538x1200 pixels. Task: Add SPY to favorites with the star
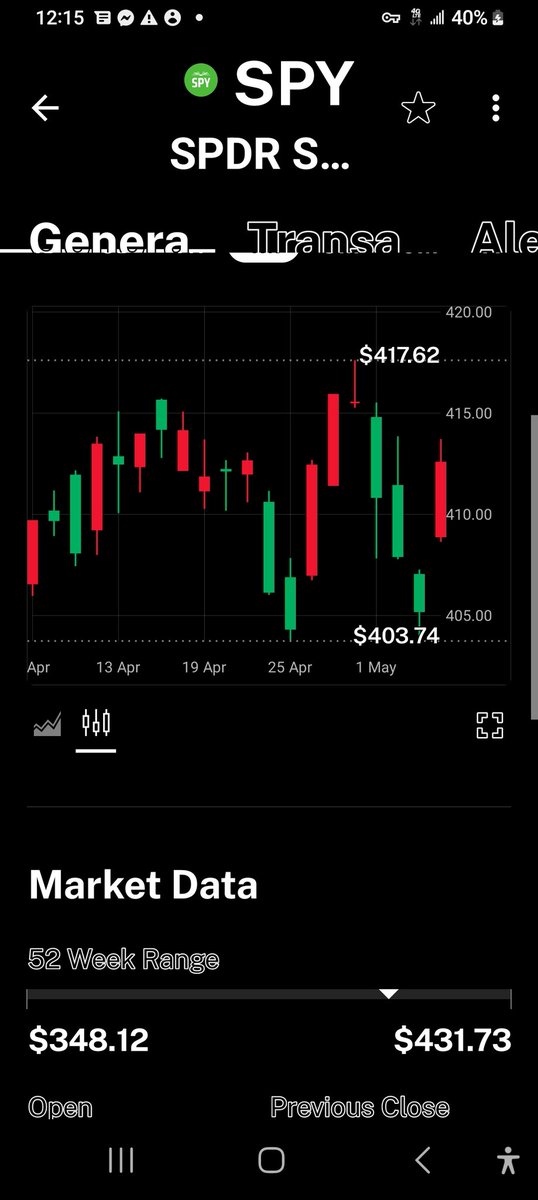417,108
